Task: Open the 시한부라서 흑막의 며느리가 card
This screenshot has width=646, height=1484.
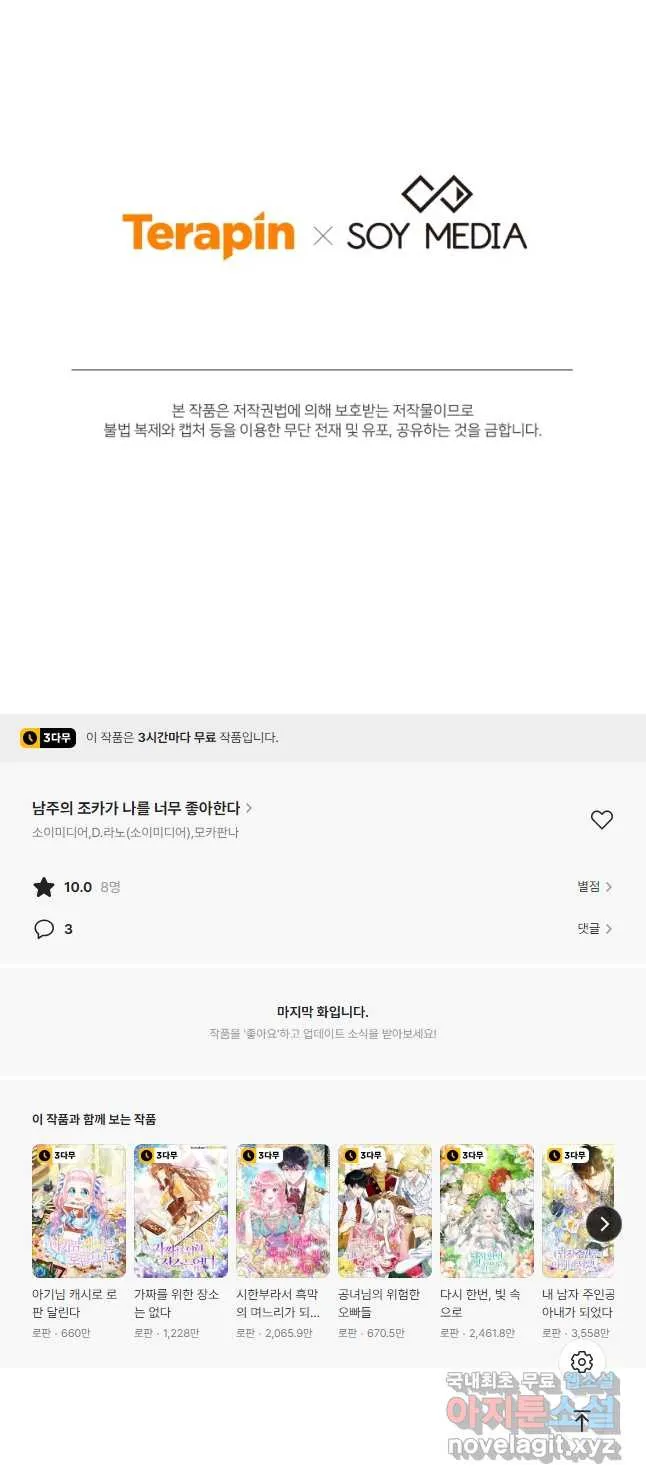Action: (x=283, y=1242)
